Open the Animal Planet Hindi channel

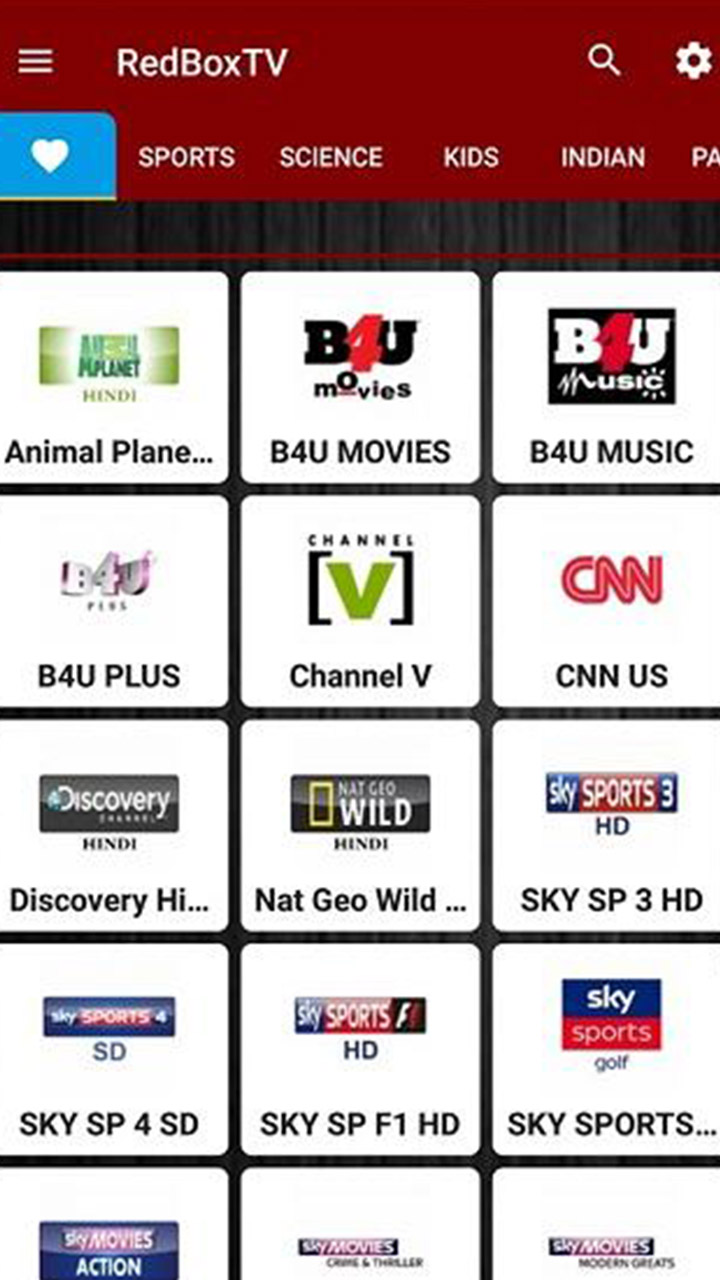tap(110, 380)
